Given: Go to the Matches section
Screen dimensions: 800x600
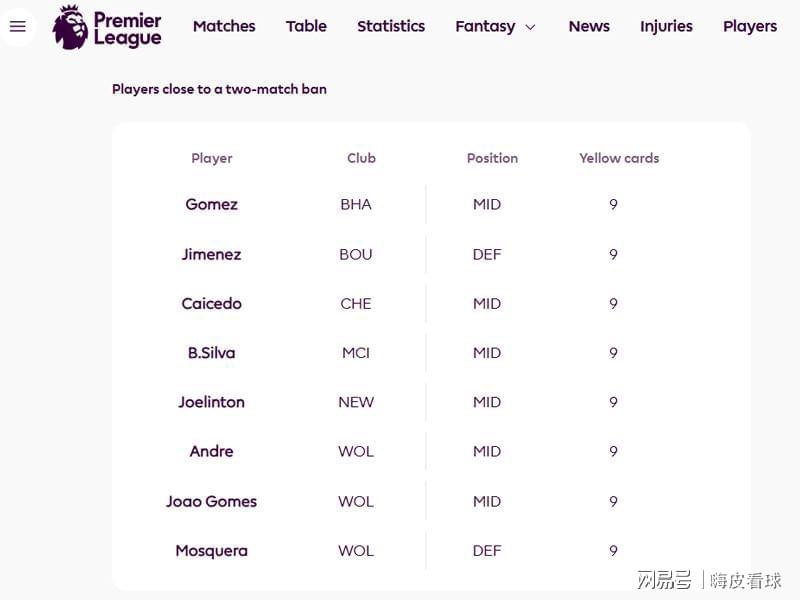Looking at the screenshot, I should click(224, 26).
